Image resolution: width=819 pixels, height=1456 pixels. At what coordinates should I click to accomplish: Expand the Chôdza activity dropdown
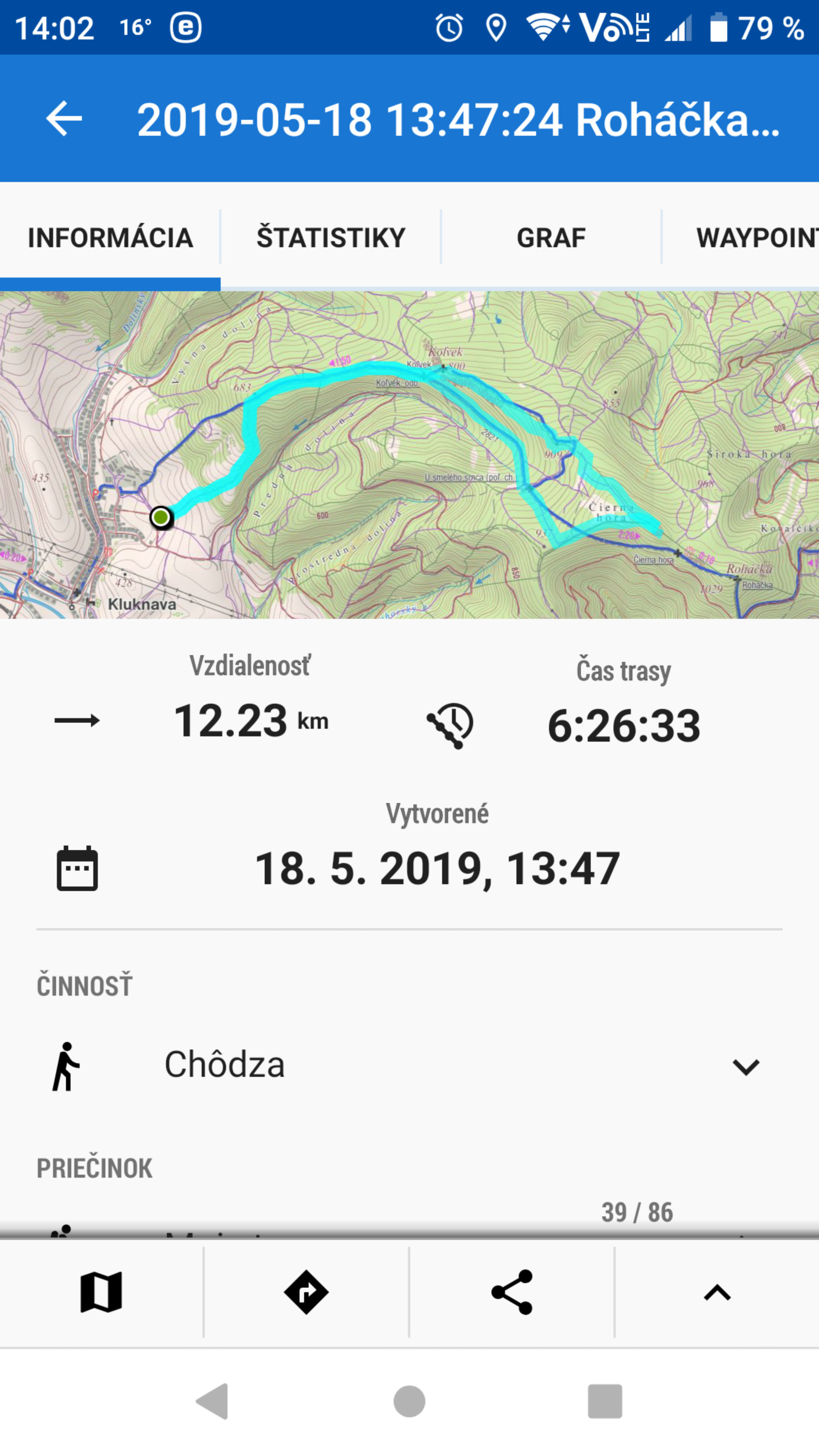pyautogui.click(x=745, y=1067)
